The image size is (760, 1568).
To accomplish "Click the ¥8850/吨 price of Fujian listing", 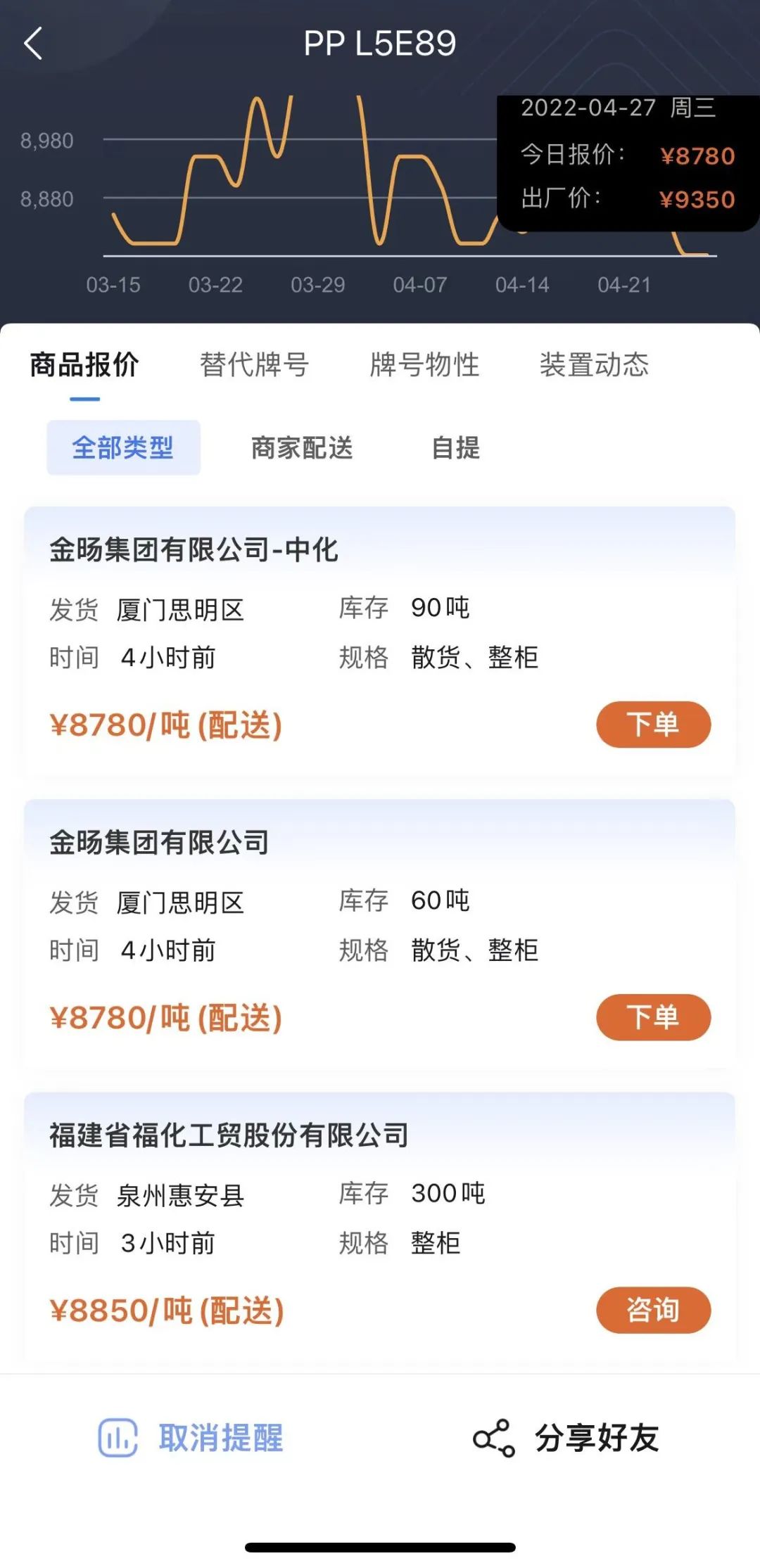I will pyautogui.click(x=165, y=1310).
